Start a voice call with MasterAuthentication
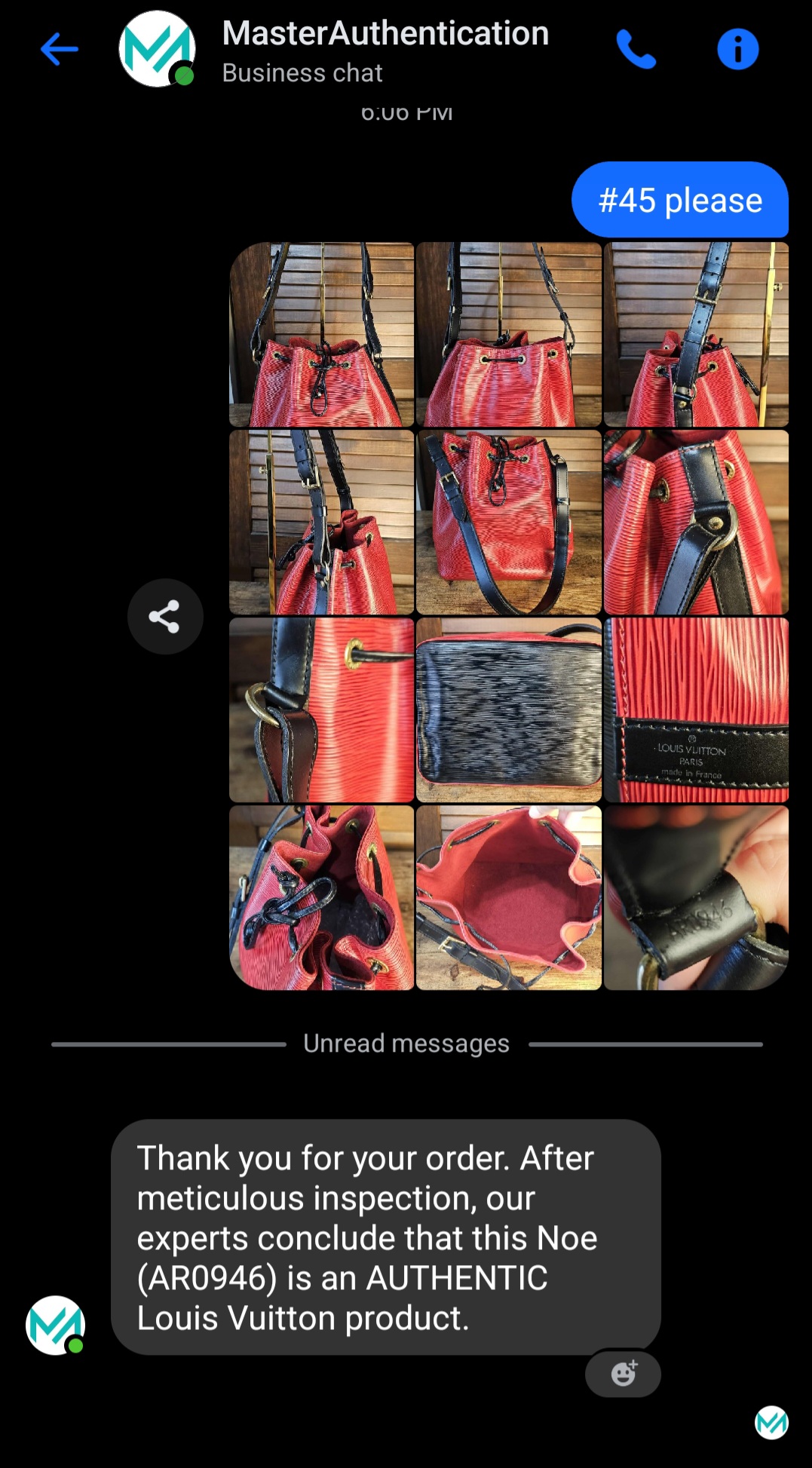The image size is (812, 1468). click(x=636, y=50)
